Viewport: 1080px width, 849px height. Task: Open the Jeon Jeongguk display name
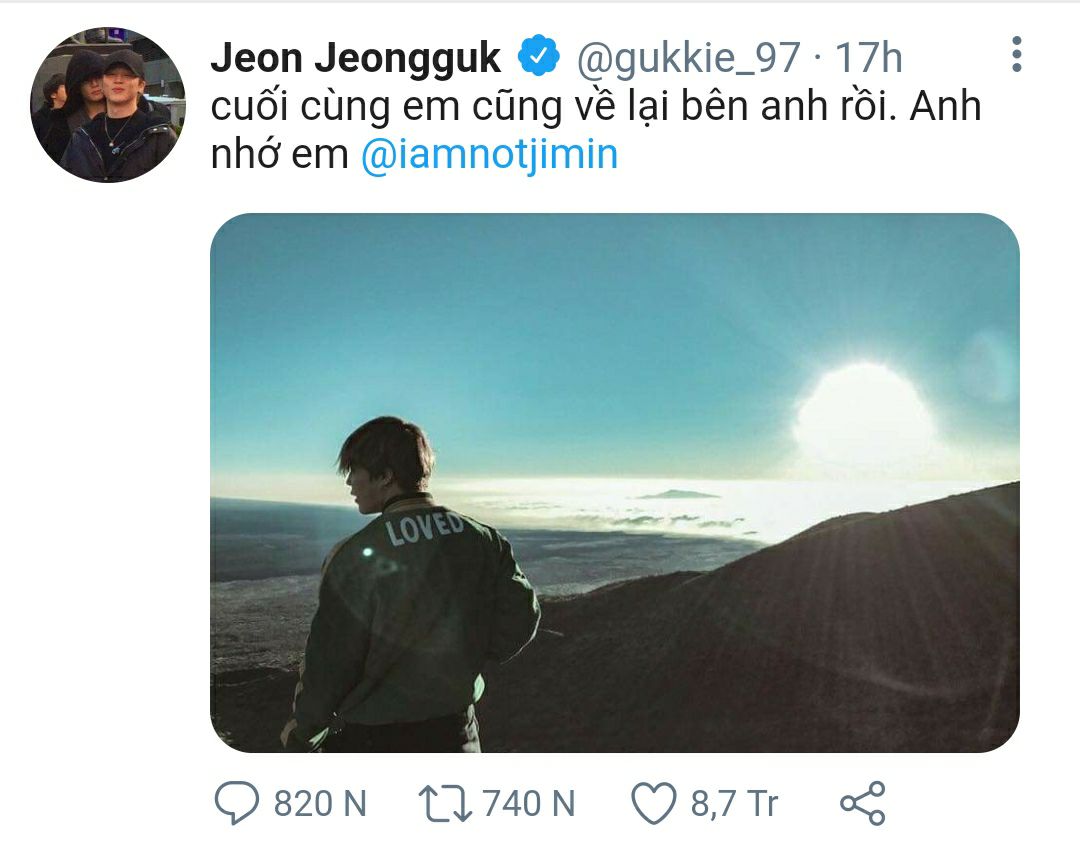pyautogui.click(x=355, y=60)
